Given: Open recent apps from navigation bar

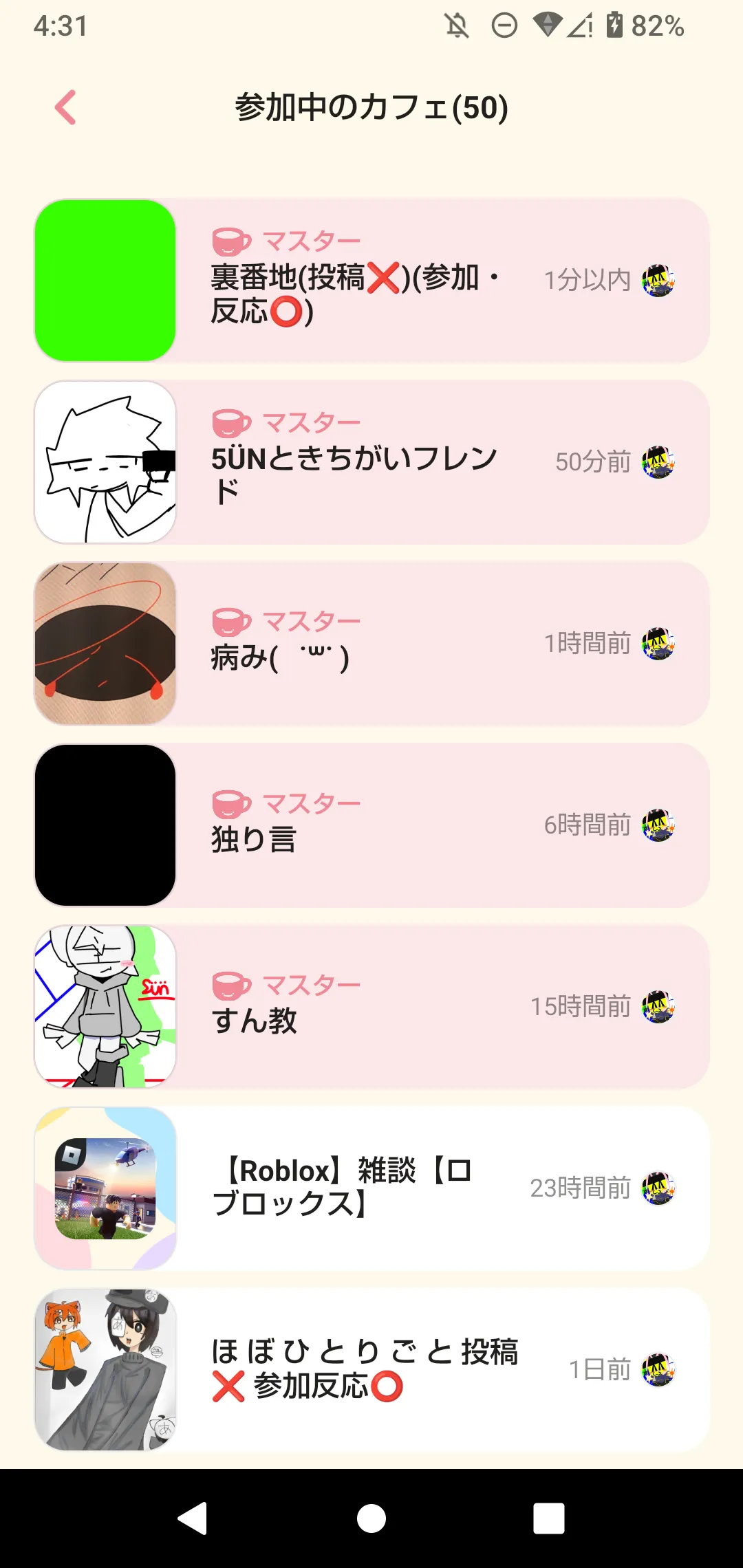Looking at the screenshot, I should click(549, 1518).
